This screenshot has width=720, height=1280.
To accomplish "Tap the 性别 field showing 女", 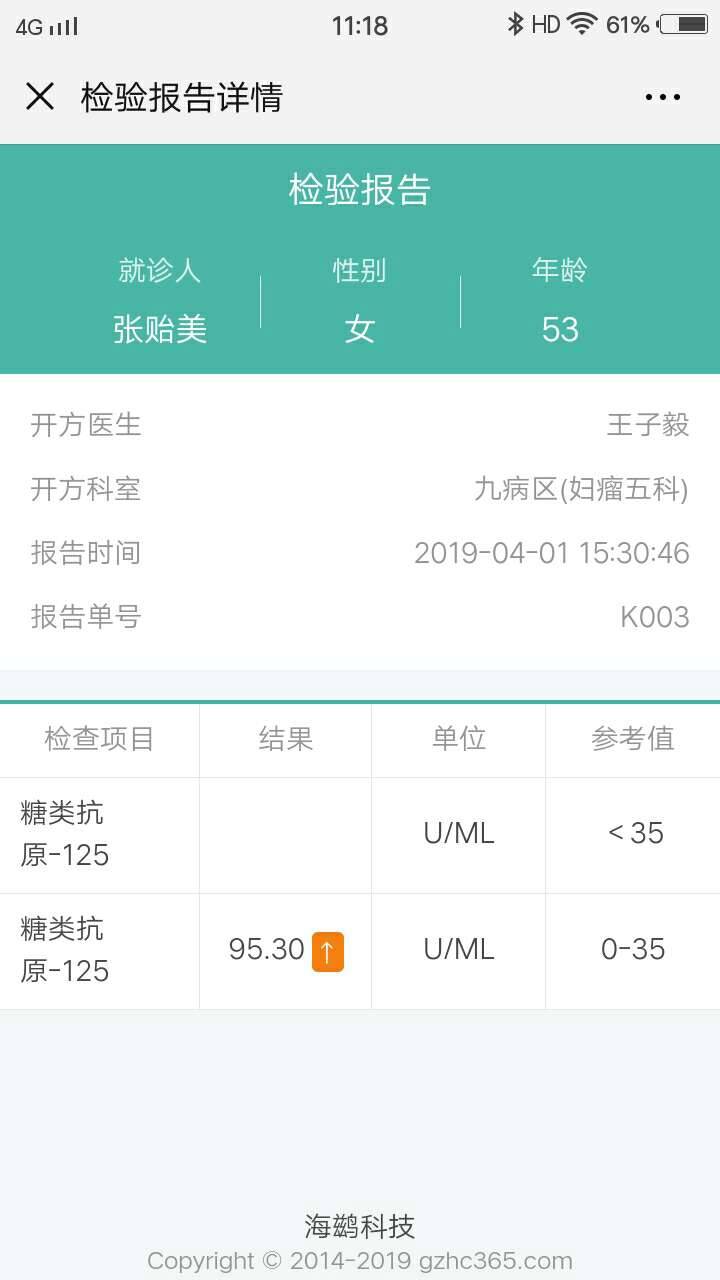I will pos(360,328).
